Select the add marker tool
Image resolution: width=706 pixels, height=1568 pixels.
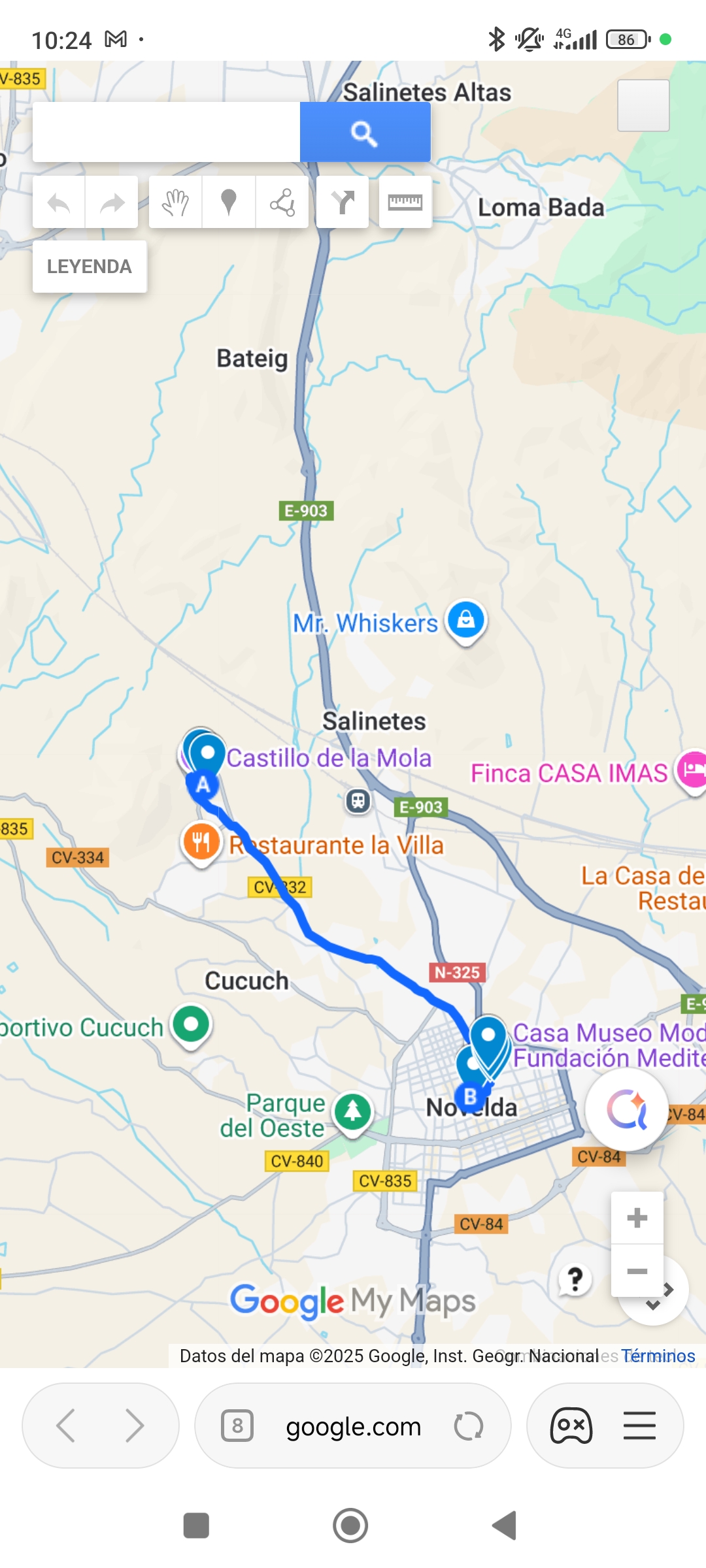[229, 203]
